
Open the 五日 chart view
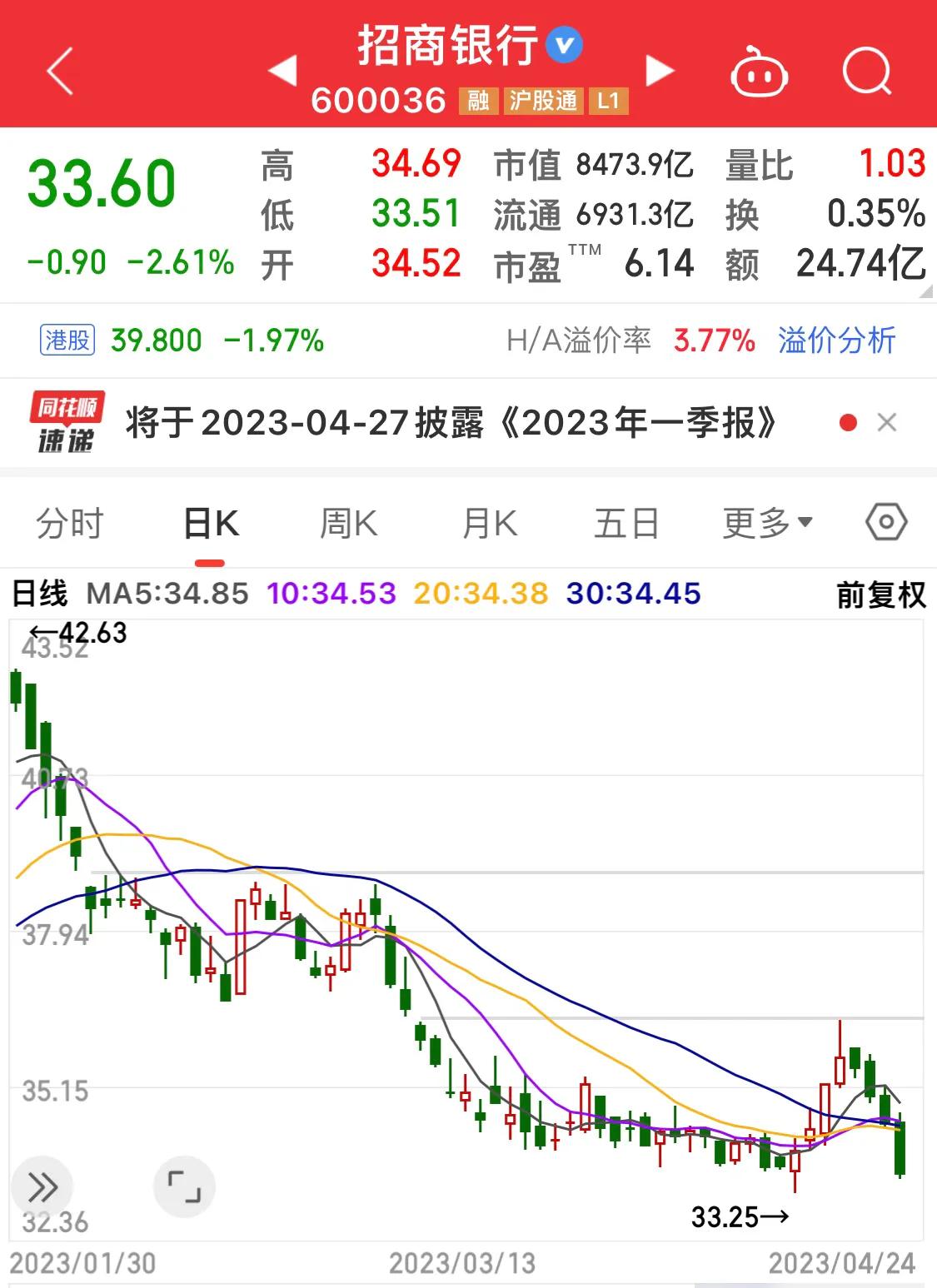point(626,524)
